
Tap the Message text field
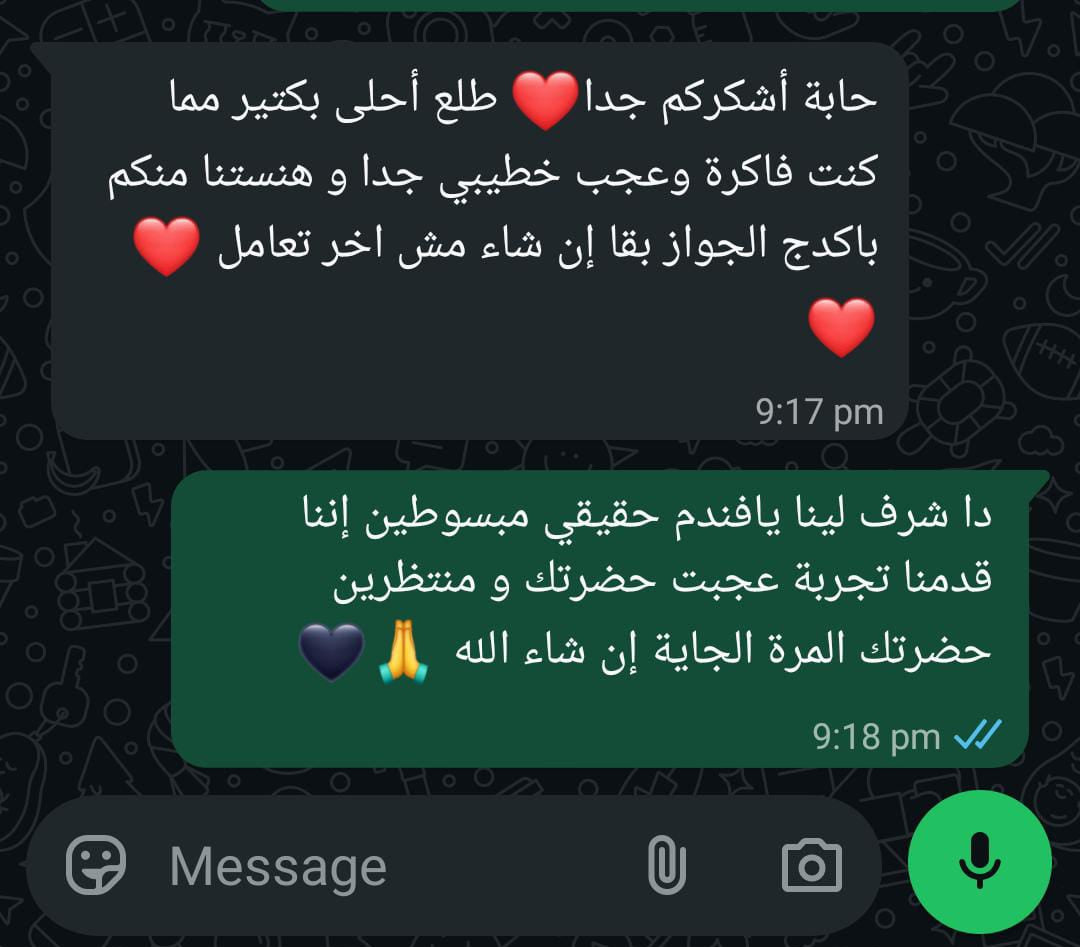click(399, 866)
